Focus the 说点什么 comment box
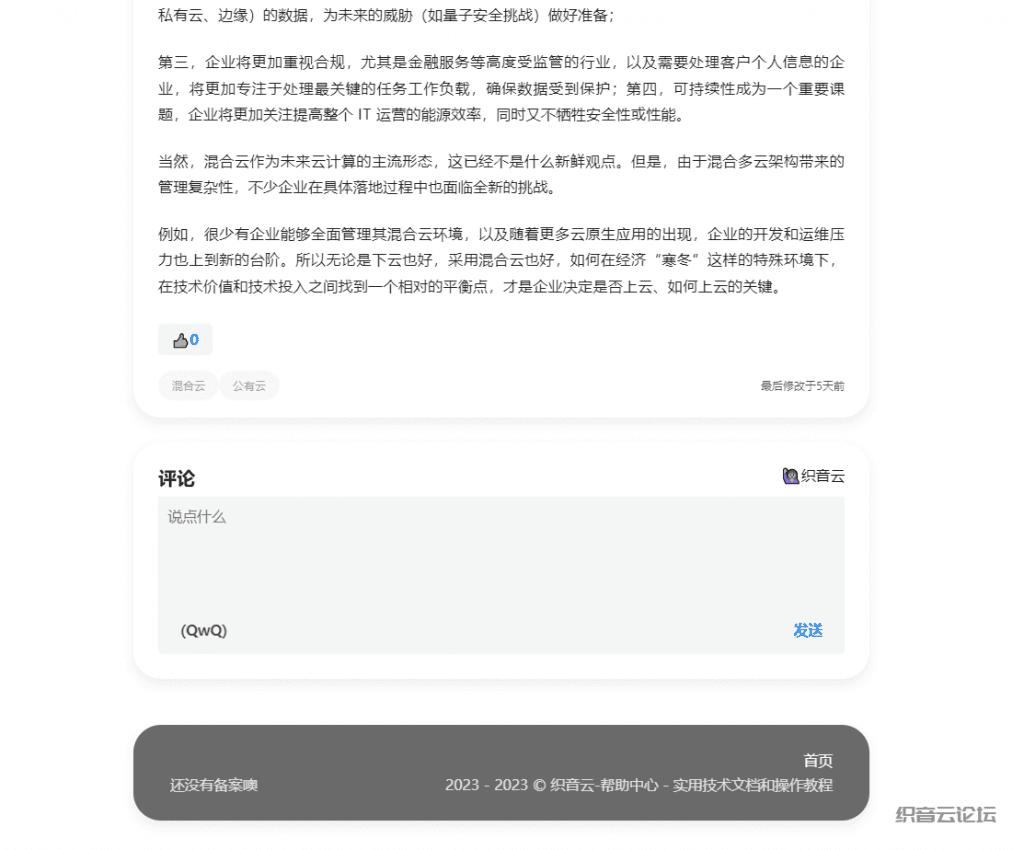The width and height of the screenshot is (1024, 850). click(500, 555)
